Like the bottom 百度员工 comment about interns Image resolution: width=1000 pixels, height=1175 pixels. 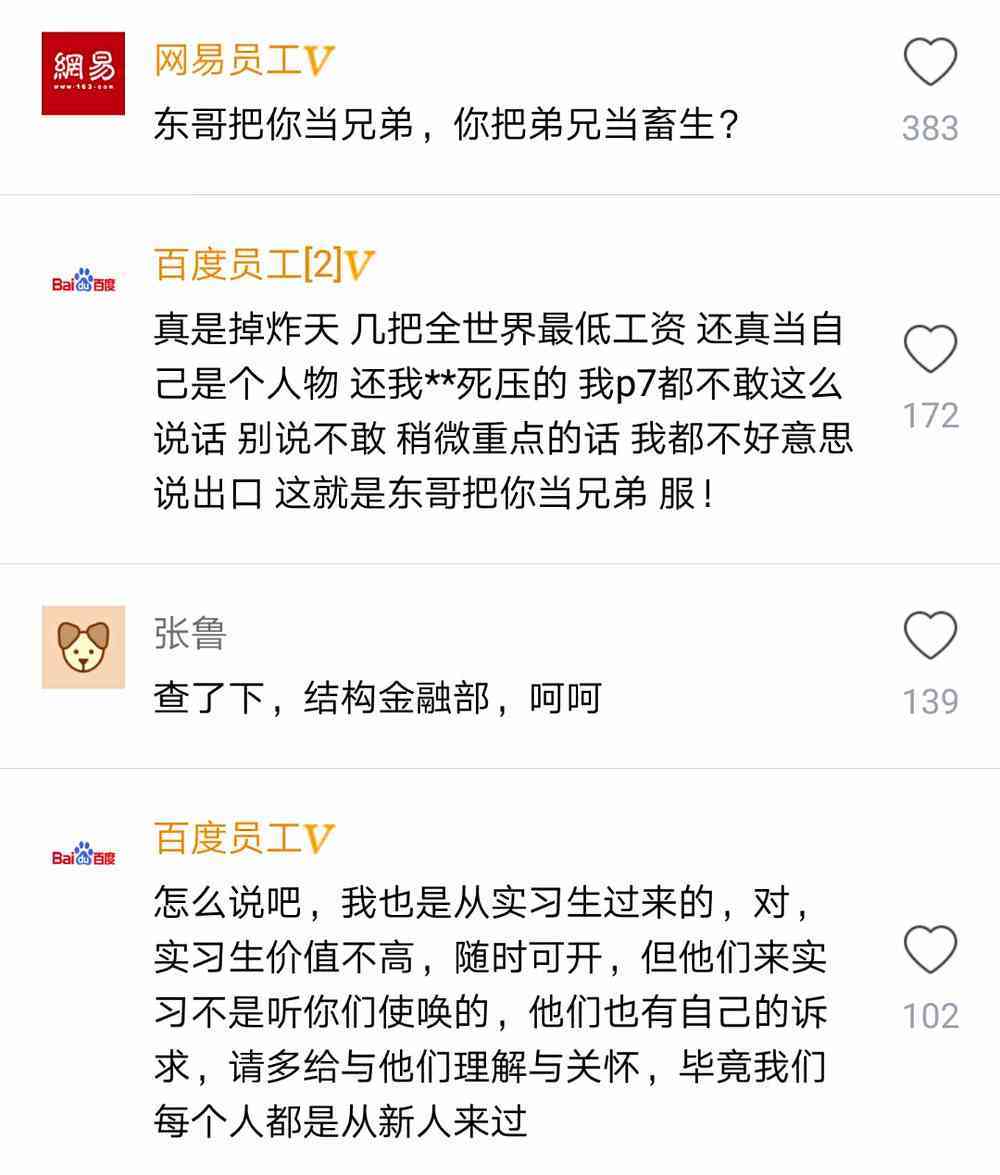930,949
